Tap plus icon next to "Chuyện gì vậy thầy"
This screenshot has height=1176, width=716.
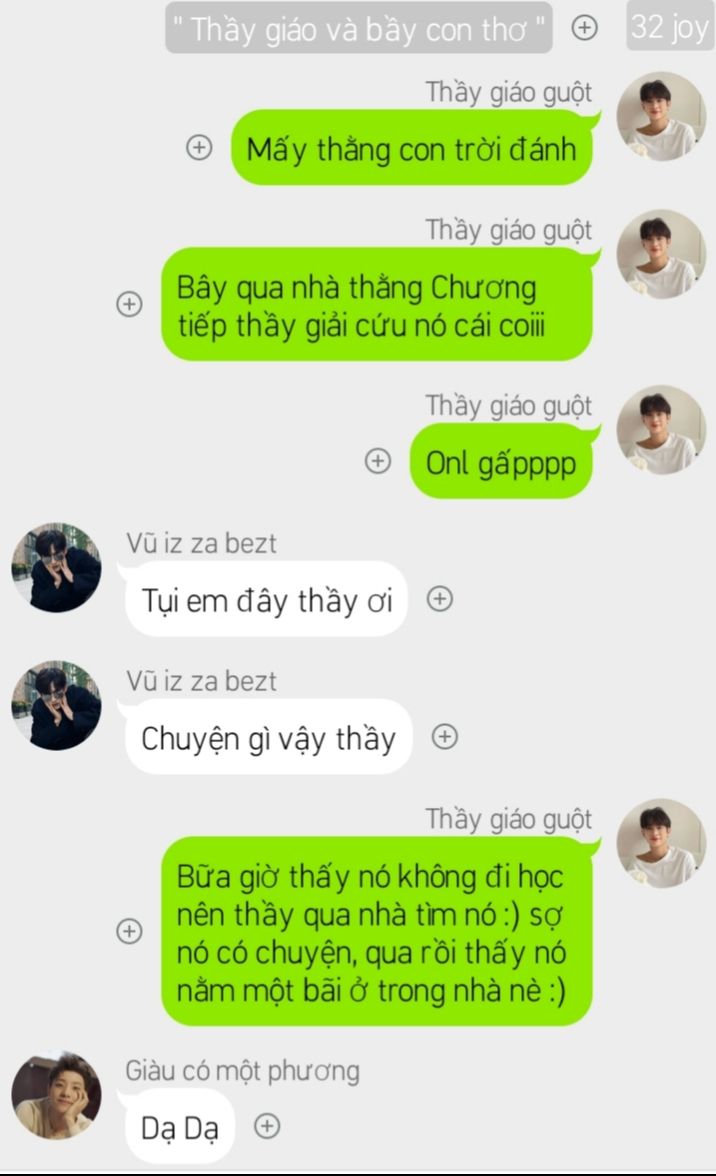(x=445, y=736)
